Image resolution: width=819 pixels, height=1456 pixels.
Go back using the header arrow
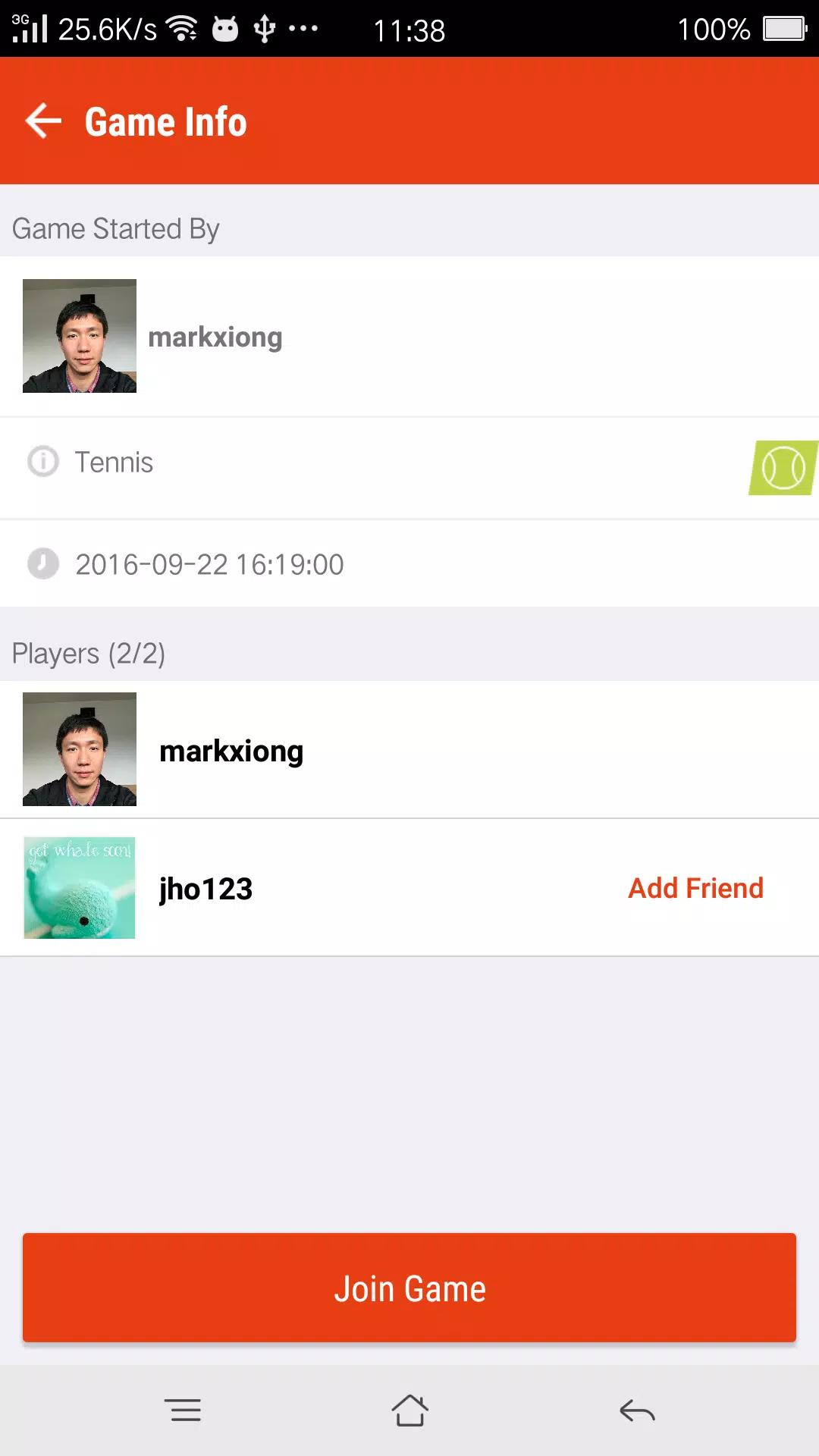click(x=43, y=121)
